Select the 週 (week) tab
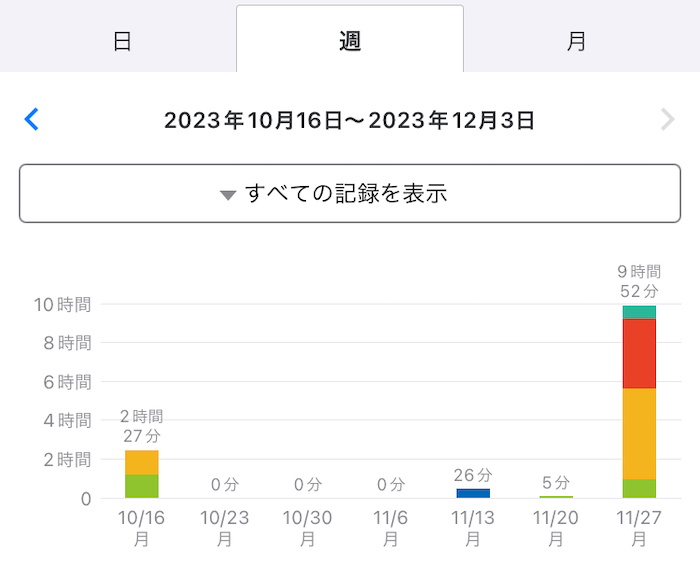This screenshot has height=567, width=700. (349, 41)
